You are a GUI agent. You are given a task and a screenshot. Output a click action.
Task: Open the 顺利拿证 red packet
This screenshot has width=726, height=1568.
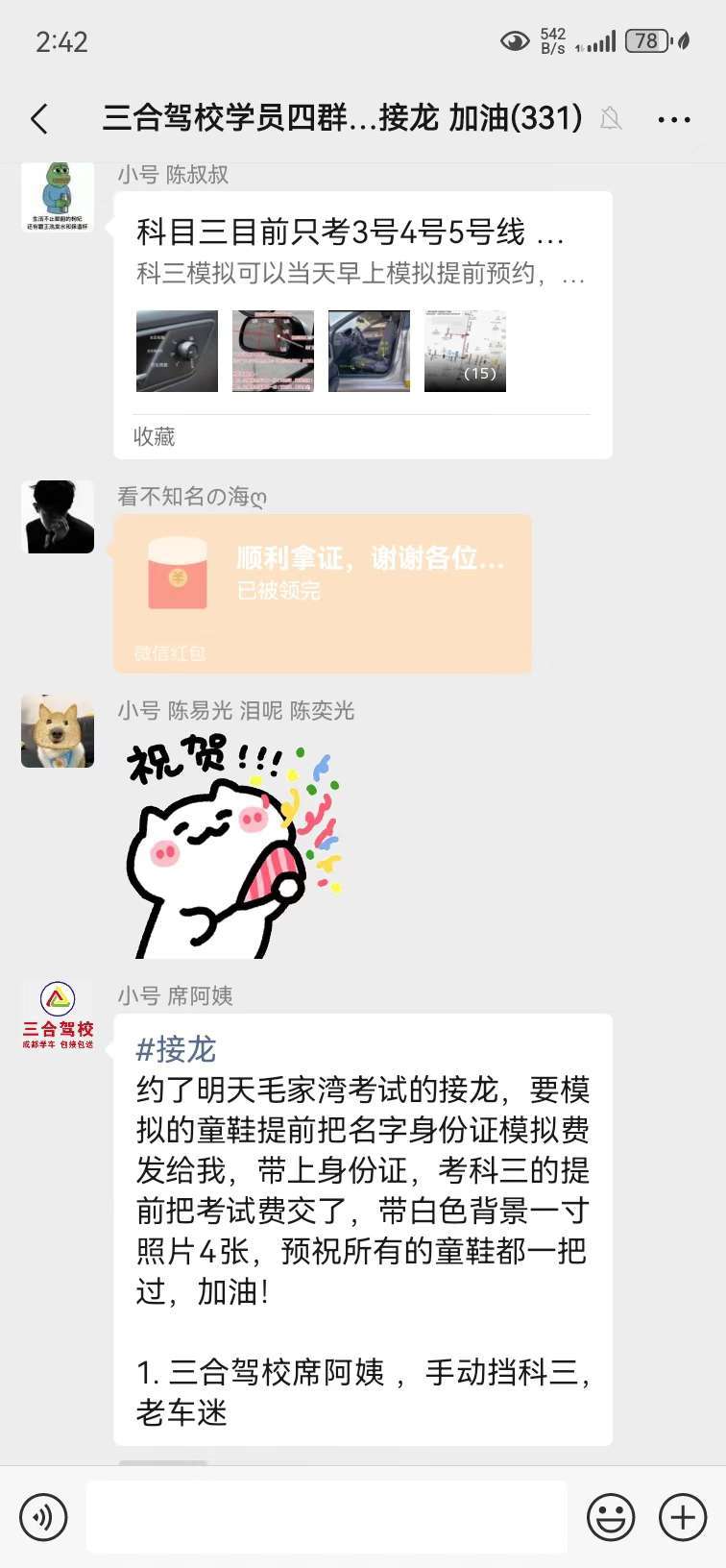pyautogui.click(x=323, y=593)
